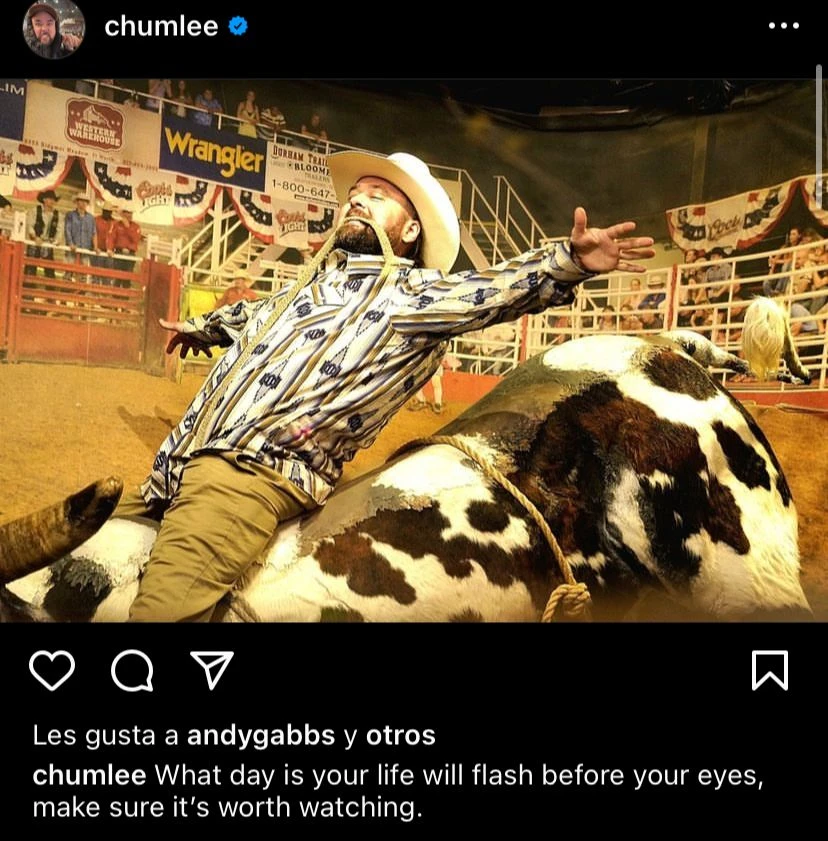Open andygabbs' profile from the likes line
This screenshot has height=841, width=828.
click(260, 736)
